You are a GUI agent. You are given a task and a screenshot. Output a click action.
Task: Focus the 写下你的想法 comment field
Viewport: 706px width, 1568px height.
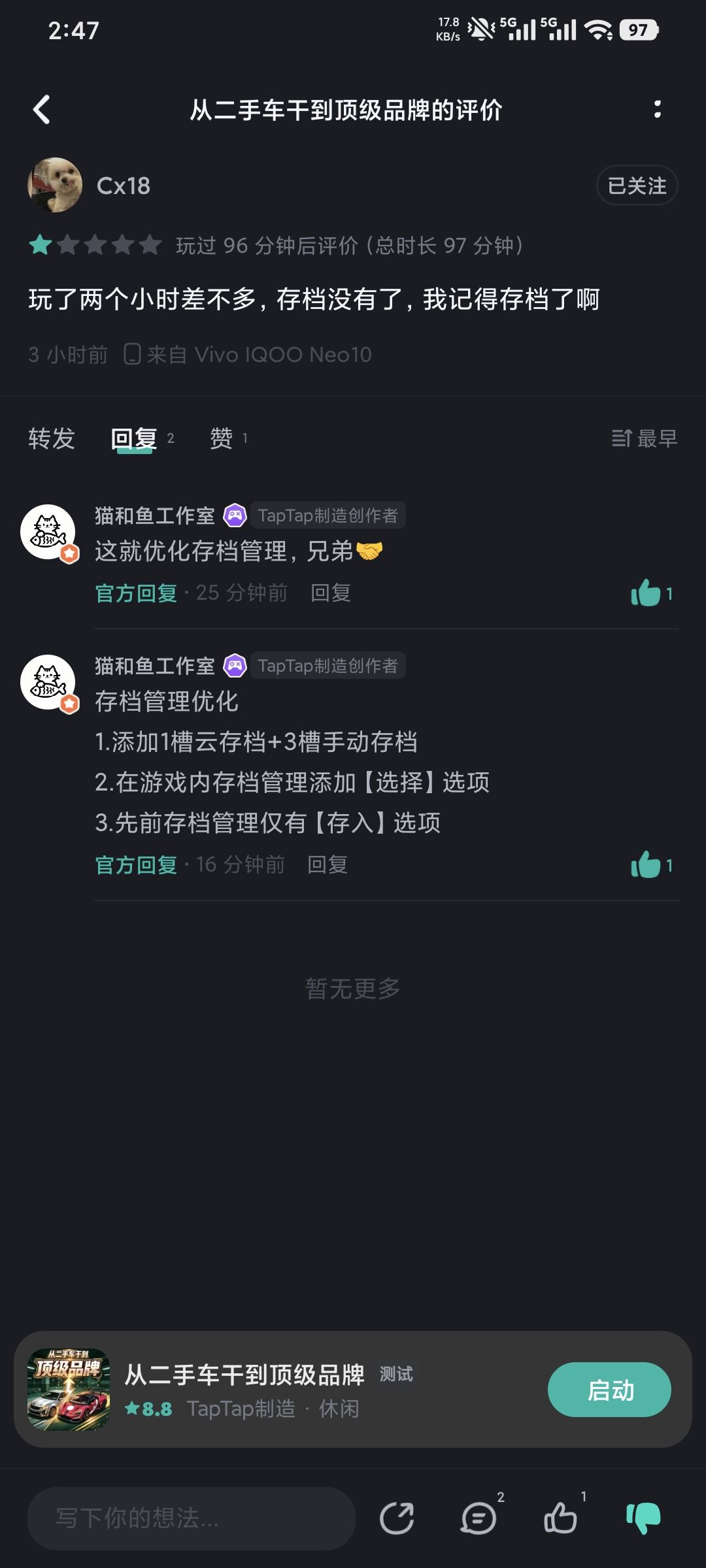click(192, 1518)
